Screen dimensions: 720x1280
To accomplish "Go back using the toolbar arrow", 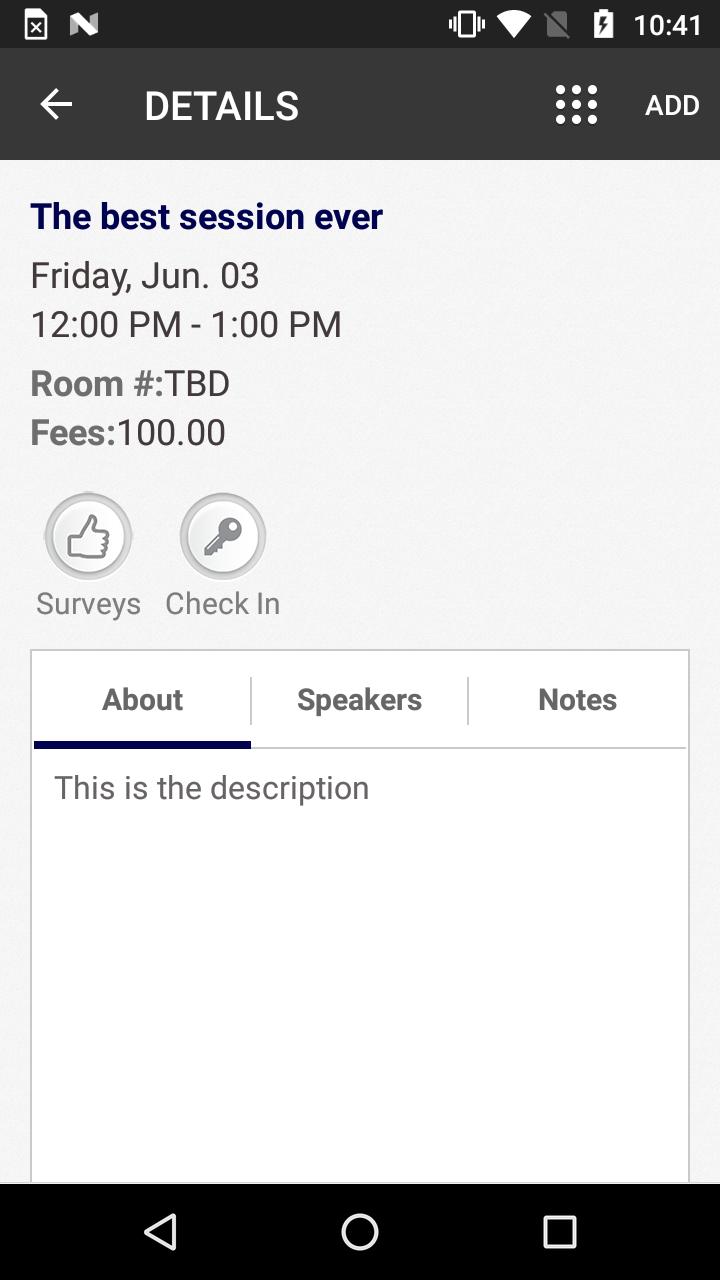I will pos(56,104).
